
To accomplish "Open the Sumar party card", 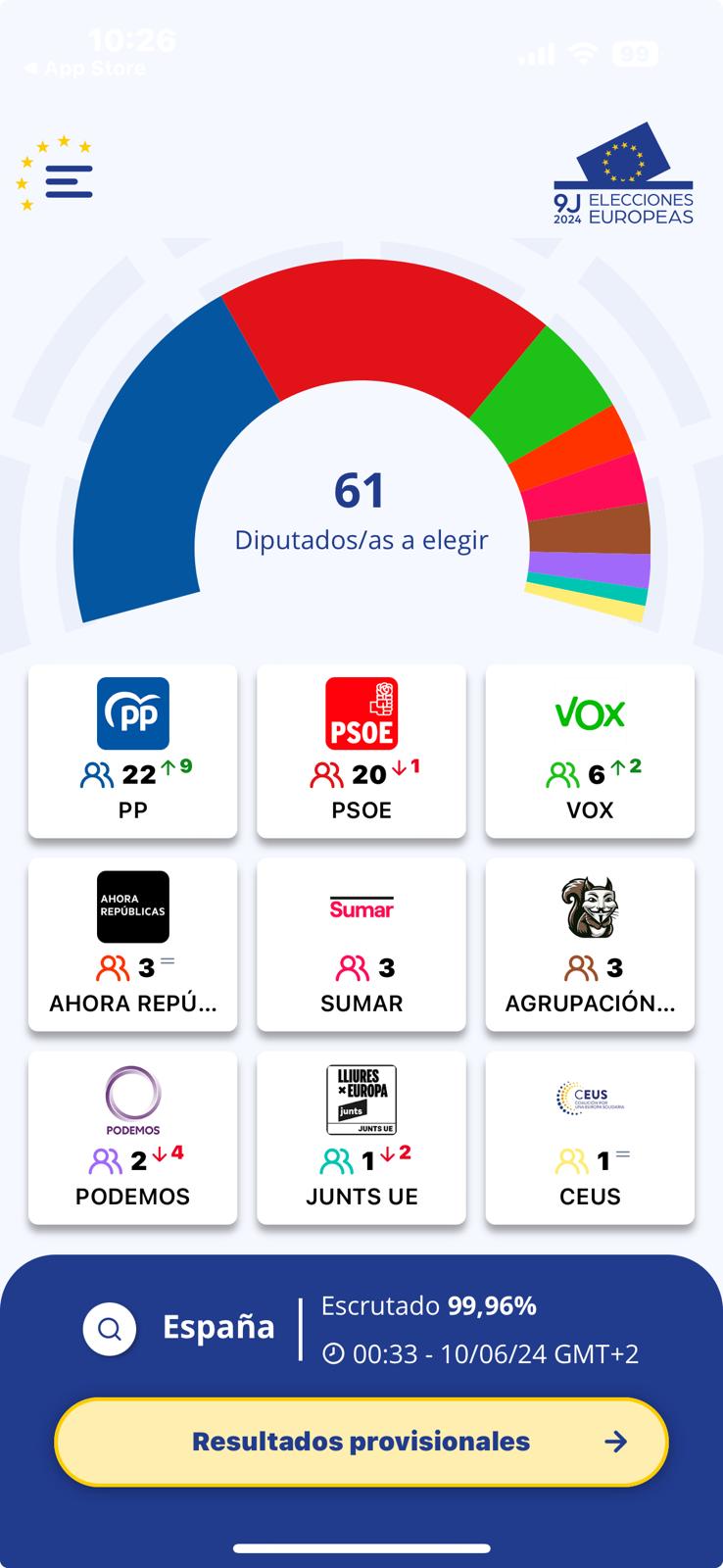I will pos(361,944).
